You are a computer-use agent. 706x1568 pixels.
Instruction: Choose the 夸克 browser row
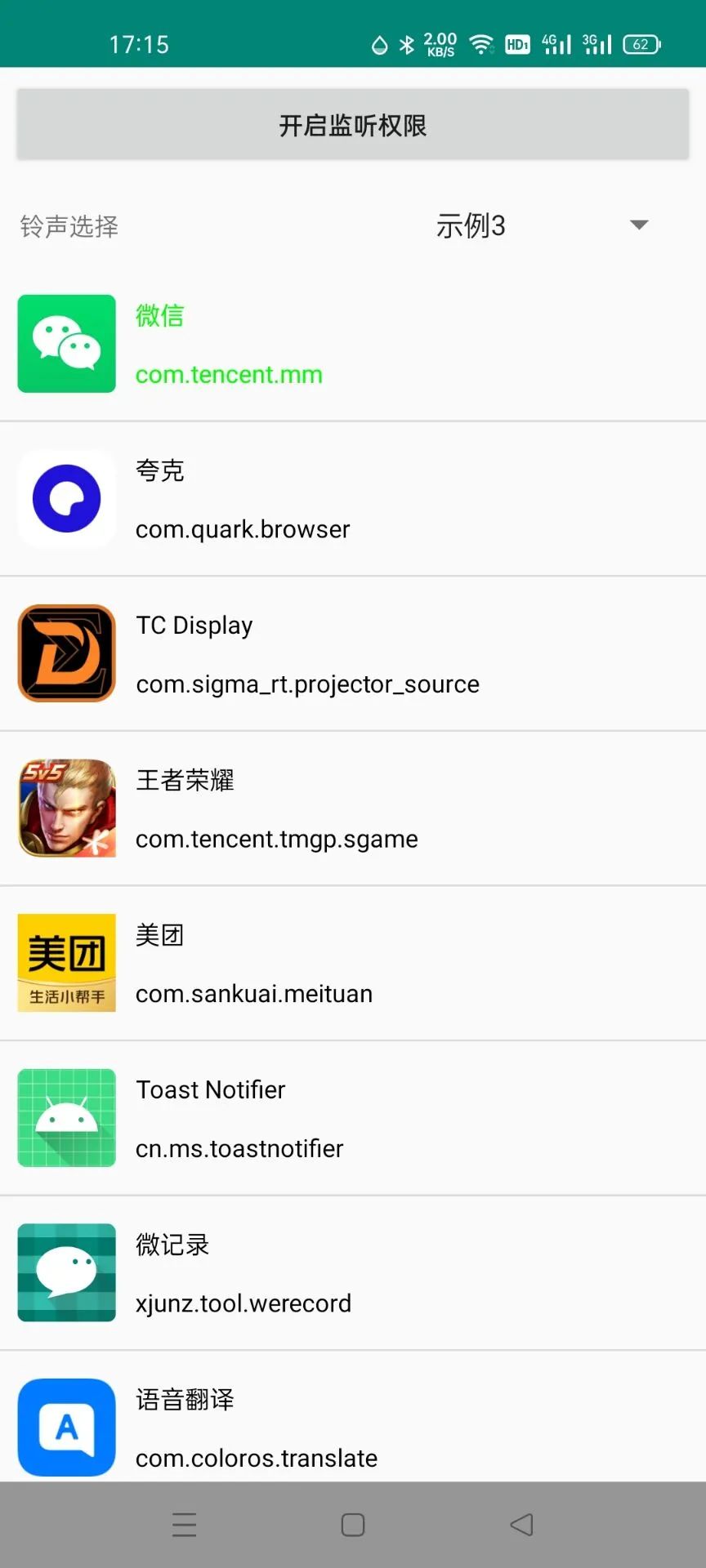pos(353,499)
